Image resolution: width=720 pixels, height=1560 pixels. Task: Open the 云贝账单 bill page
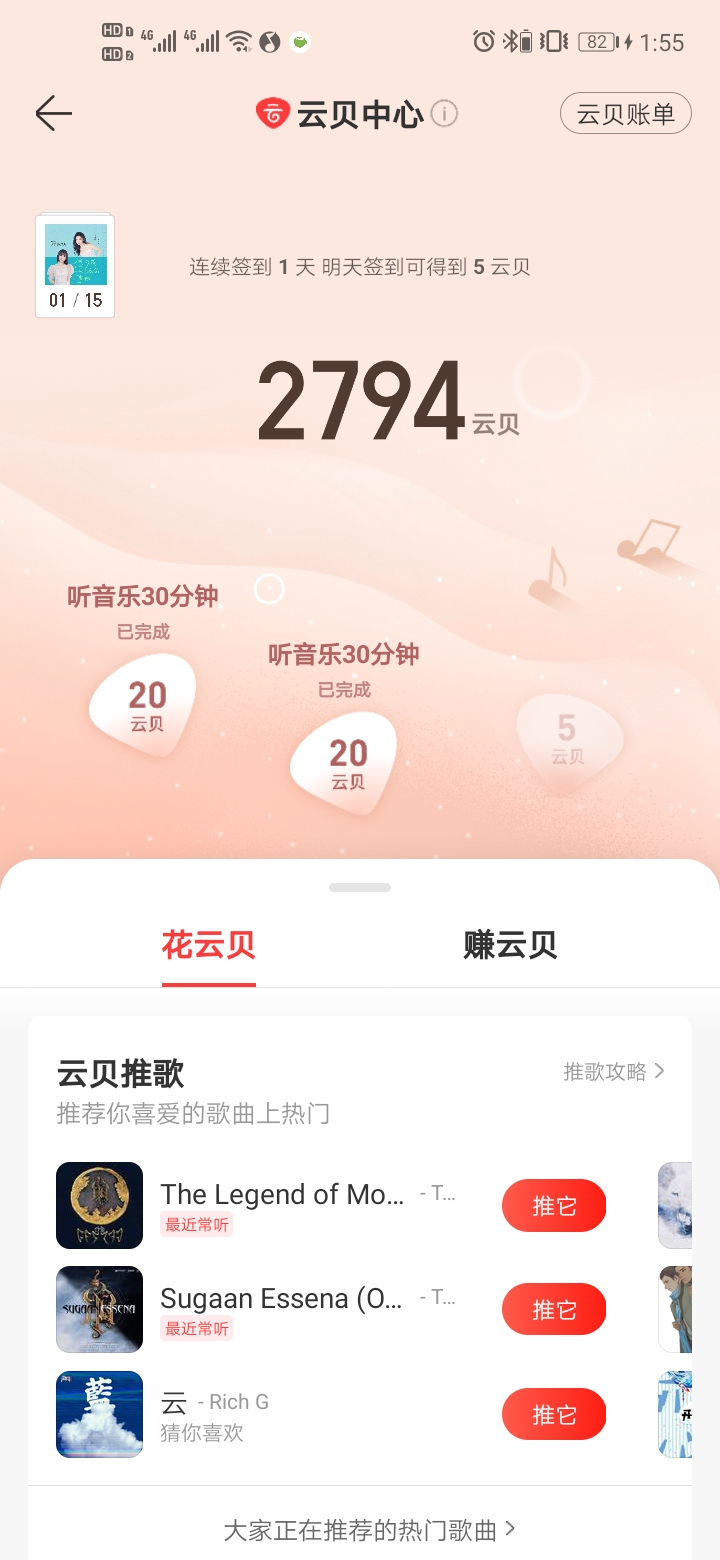click(x=625, y=114)
